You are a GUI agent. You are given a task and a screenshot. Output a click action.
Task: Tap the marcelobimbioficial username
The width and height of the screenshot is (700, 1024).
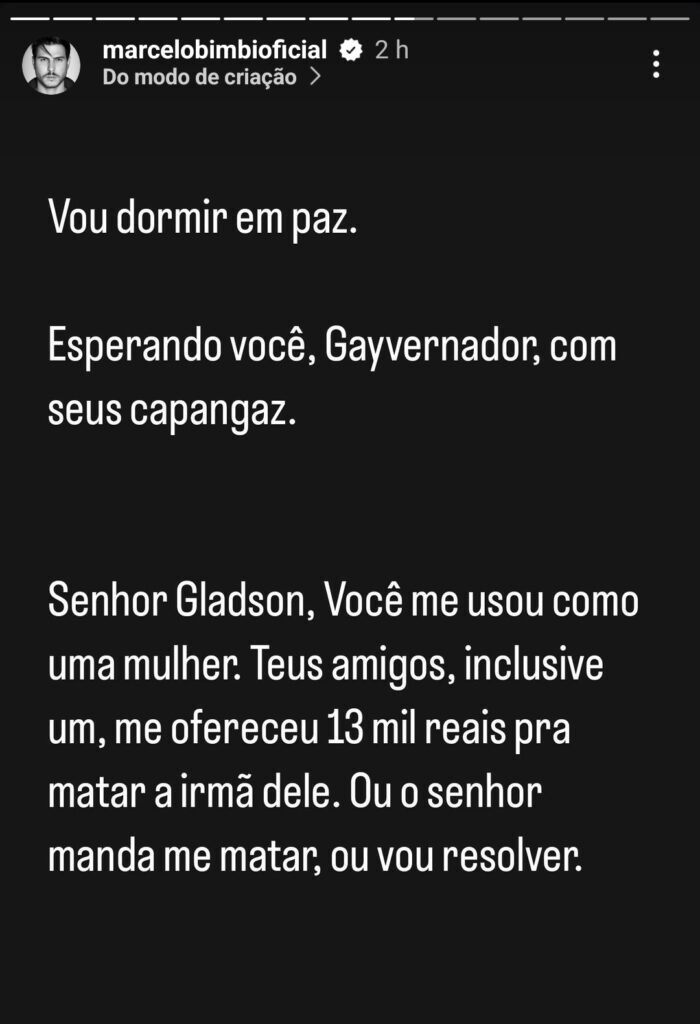click(214, 50)
